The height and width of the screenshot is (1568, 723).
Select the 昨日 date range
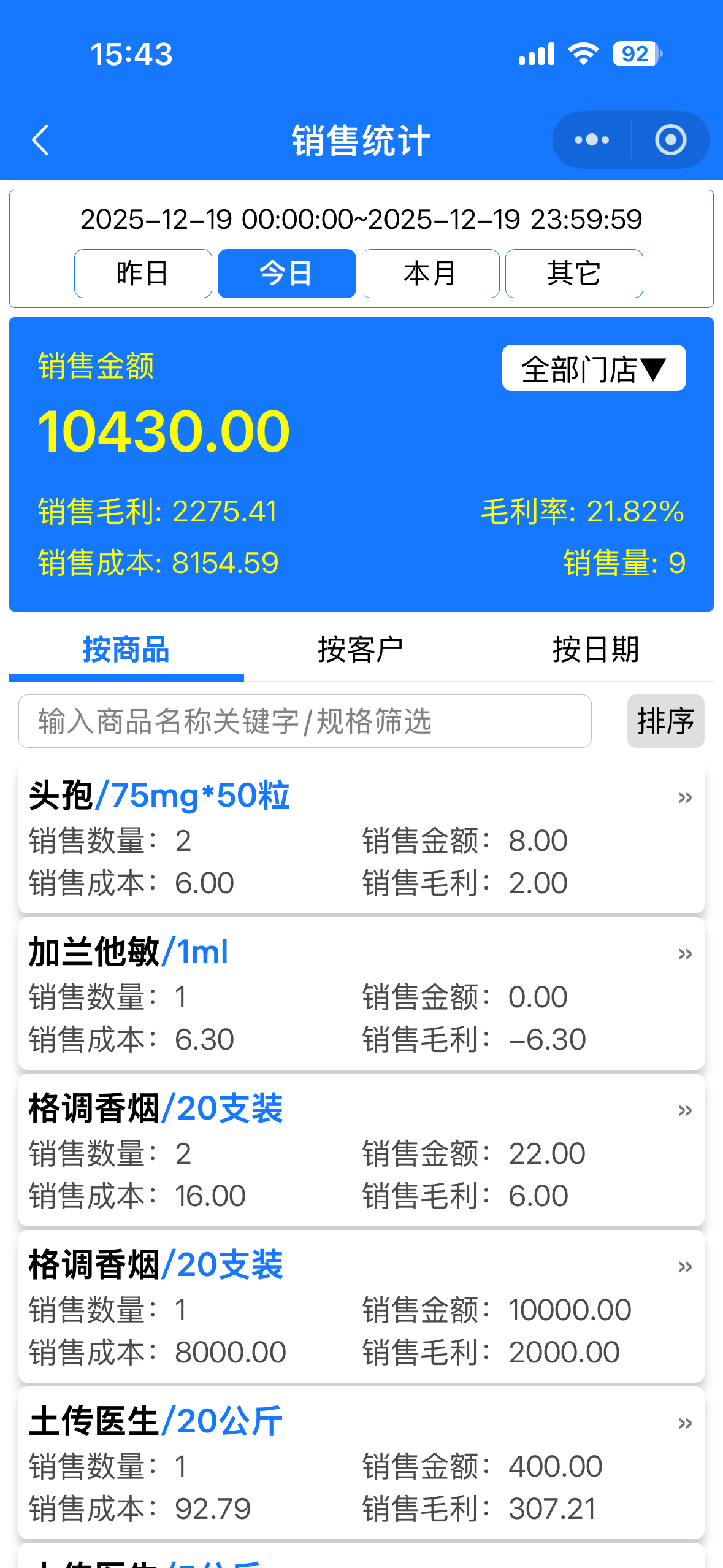pos(143,274)
